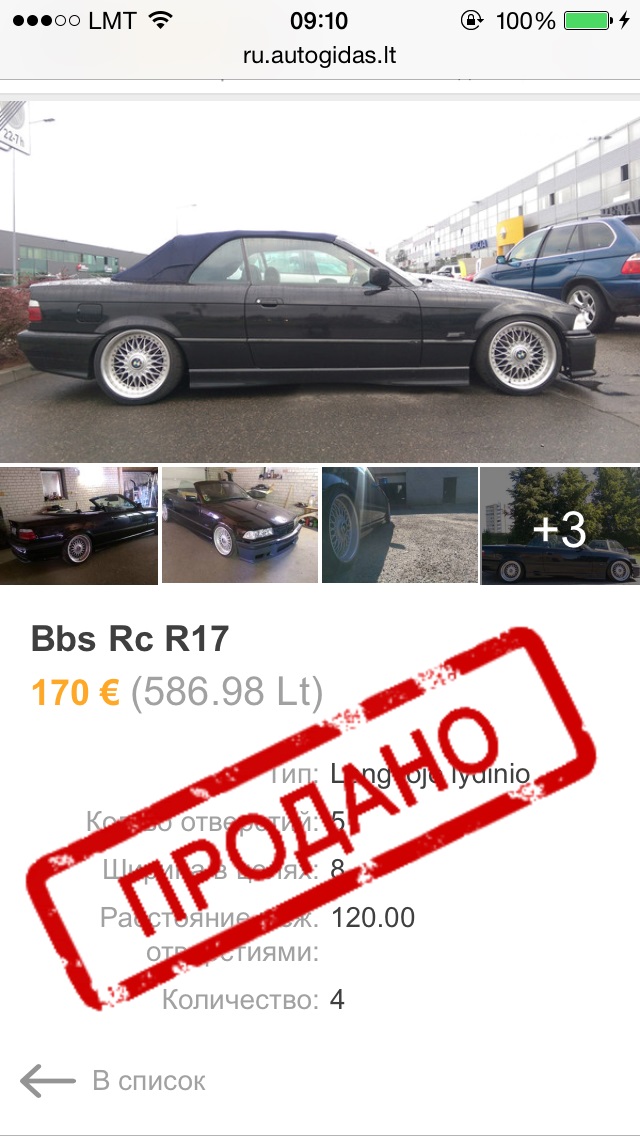Open the garage front-view car thumbnail

[x=239, y=525]
